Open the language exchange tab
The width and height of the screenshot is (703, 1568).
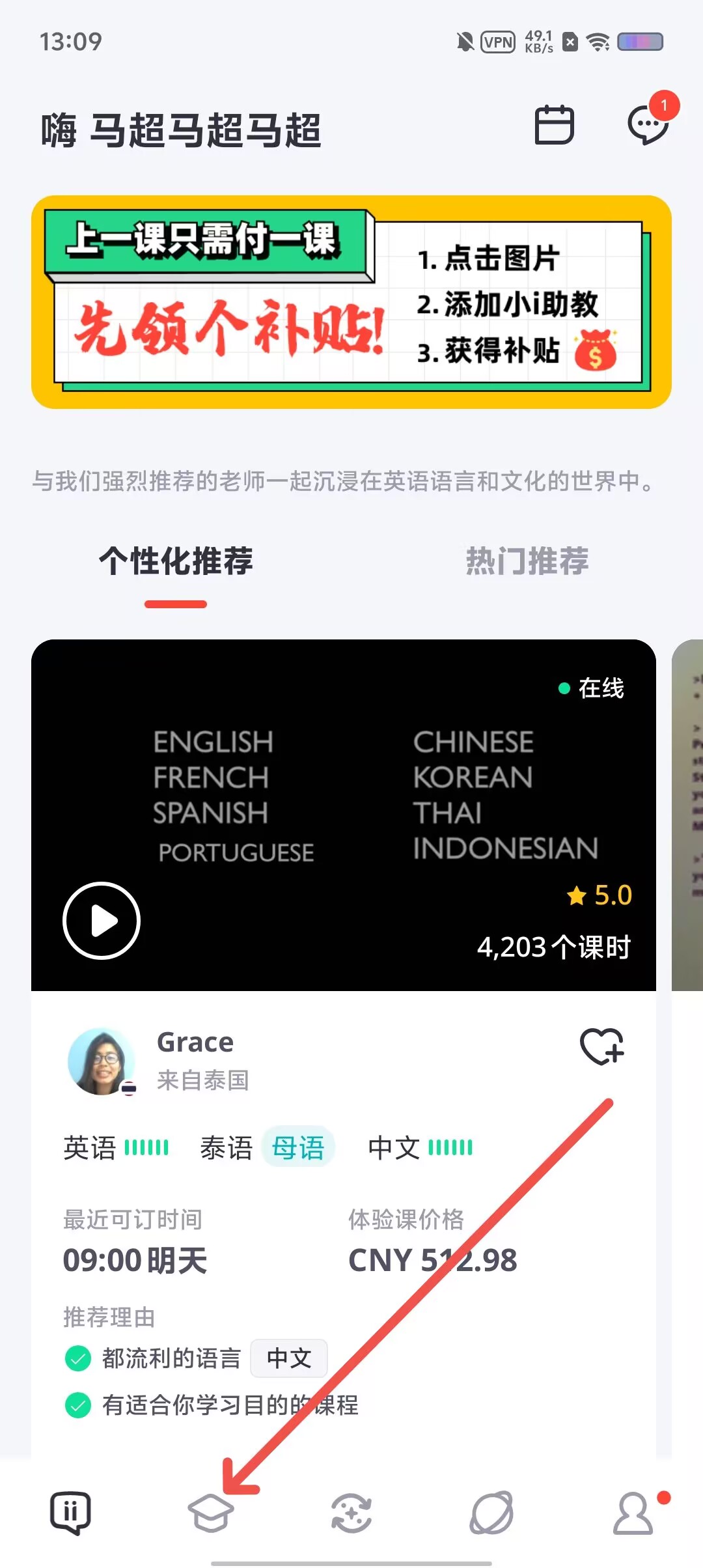click(351, 1513)
